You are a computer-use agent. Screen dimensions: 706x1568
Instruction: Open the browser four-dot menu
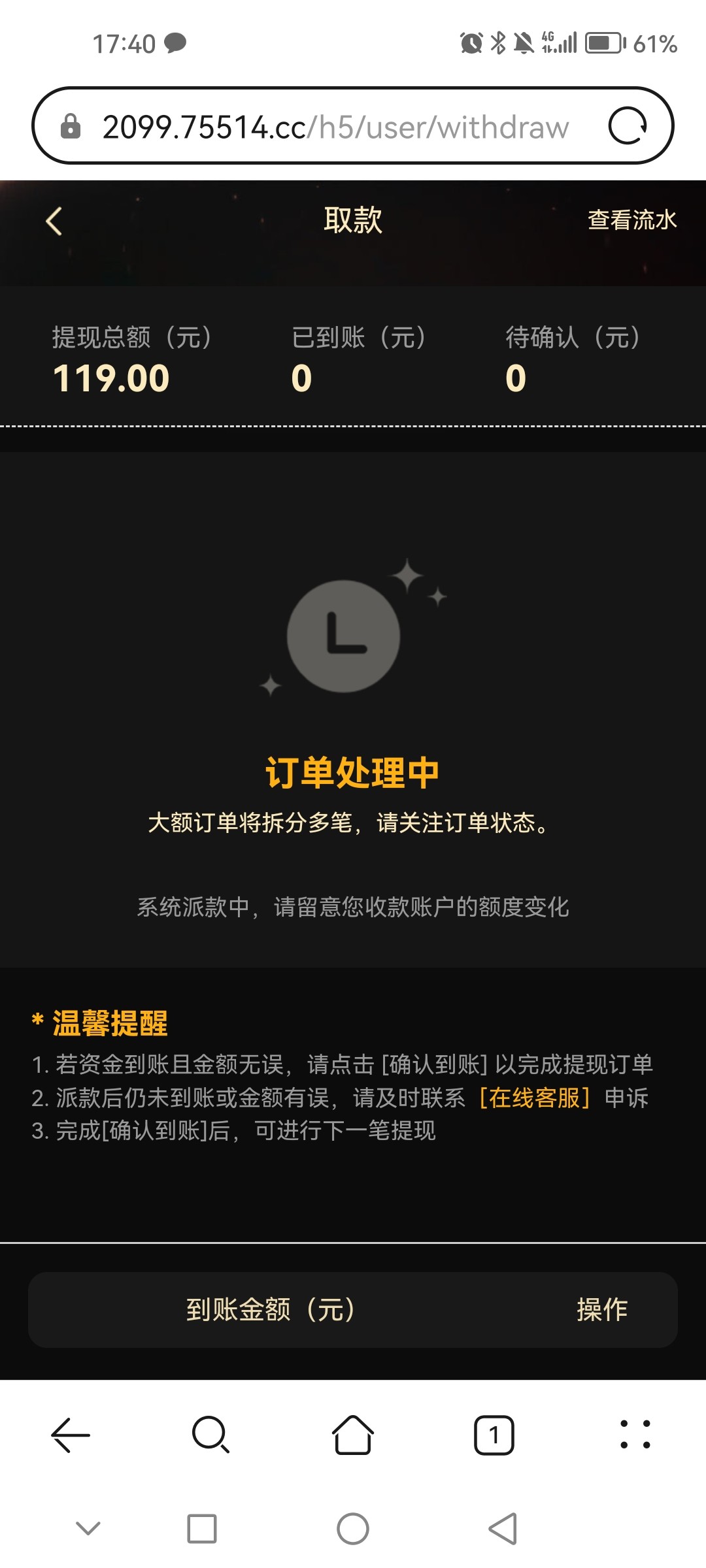tap(635, 1435)
